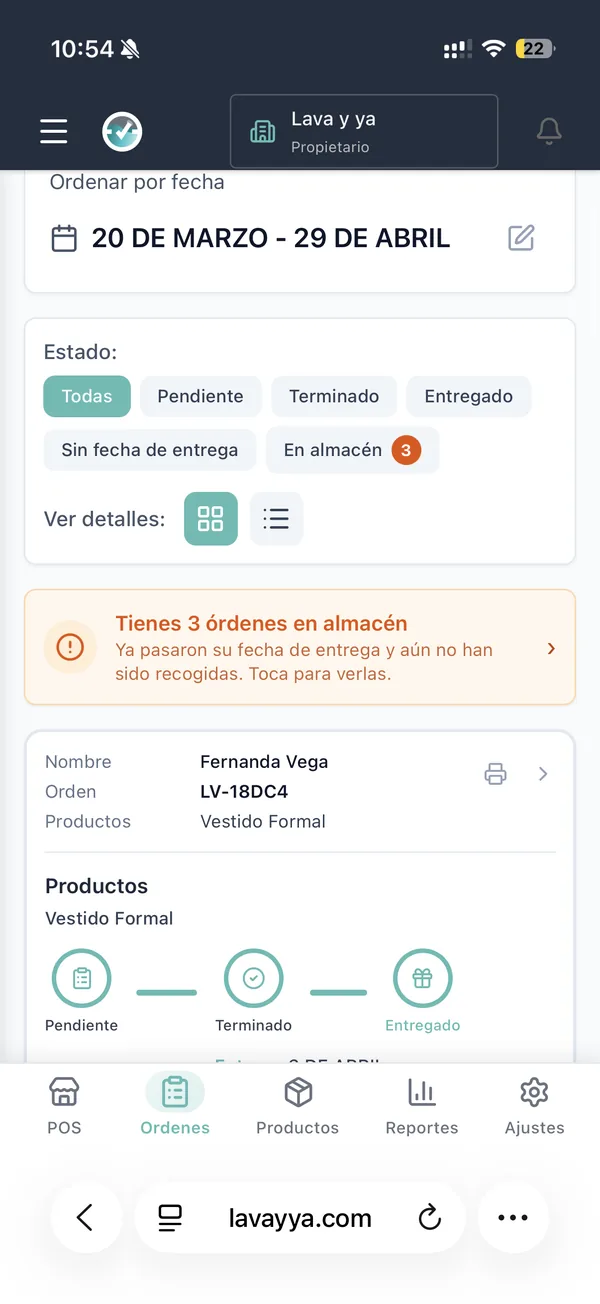Open the 3 órdenes en almacén alert
600x1304 pixels.
(300, 648)
